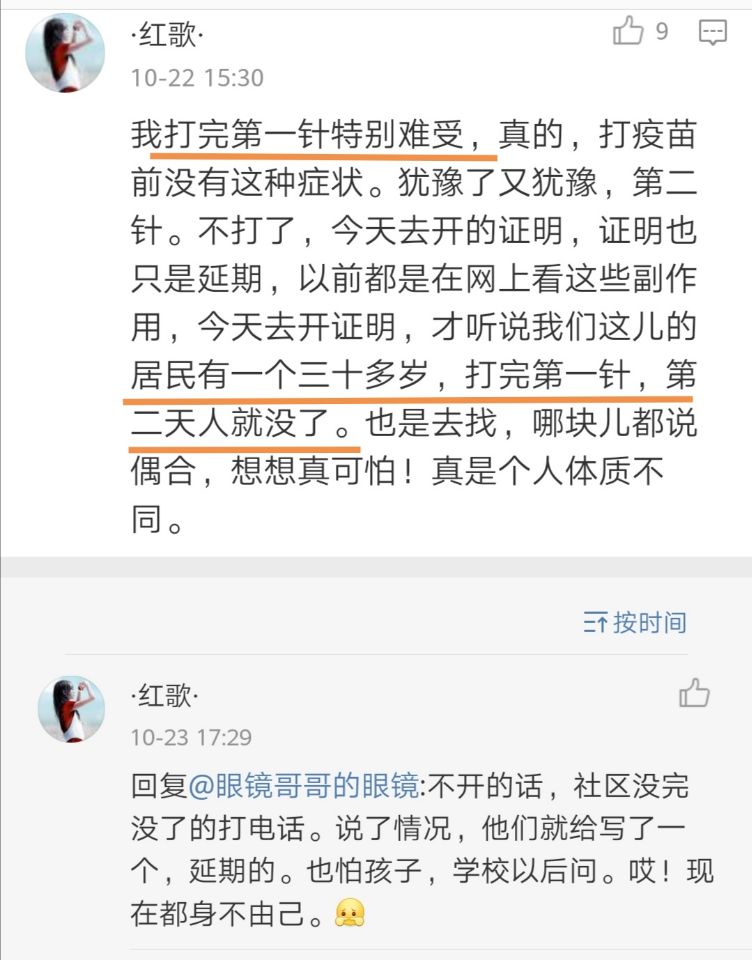Like the 10-22 15:30 comment by ·红歌·
The height and width of the screenshot is (960, 752).
[x=629, y=32]
